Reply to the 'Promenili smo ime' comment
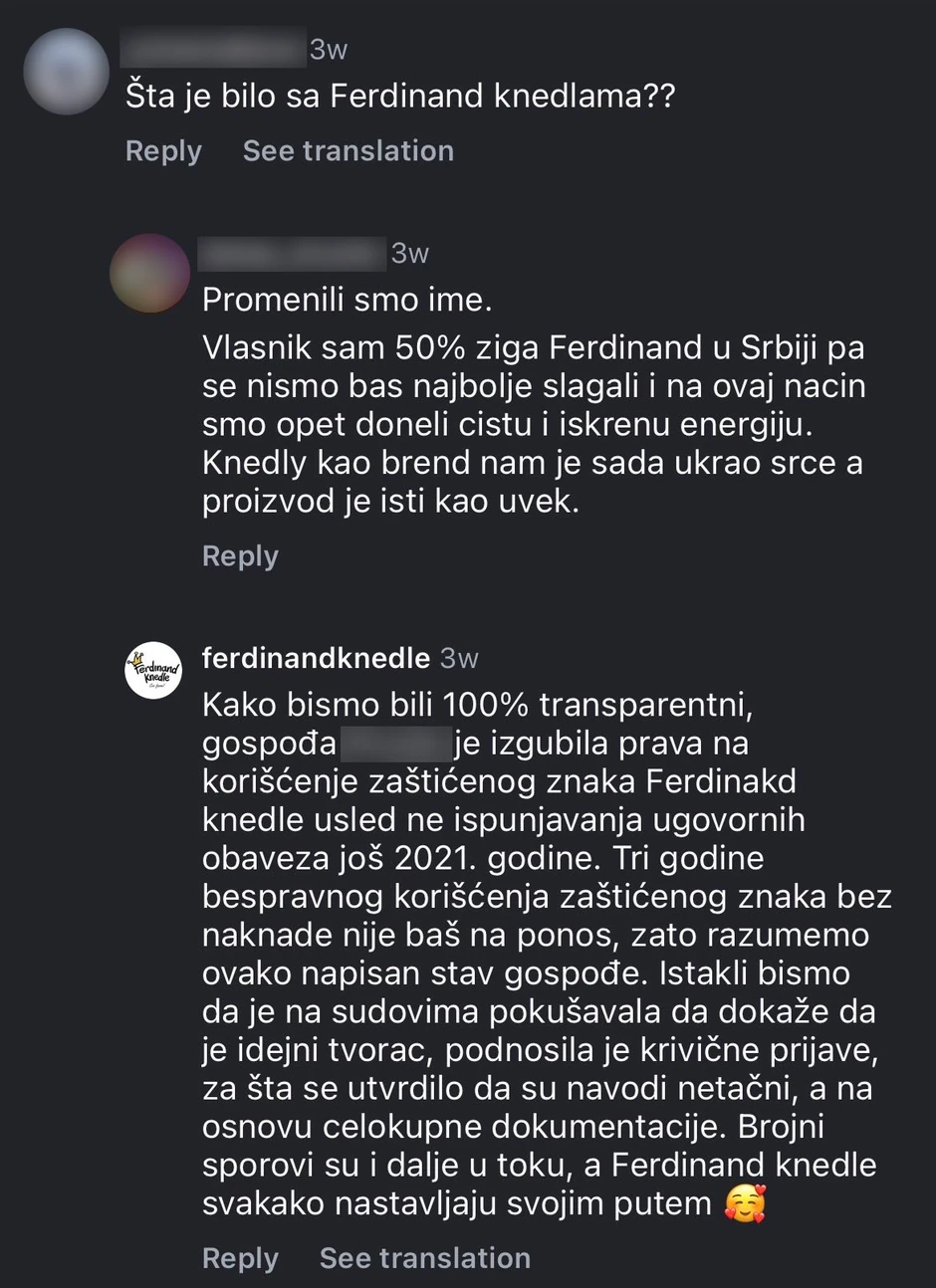 (240, 555)
